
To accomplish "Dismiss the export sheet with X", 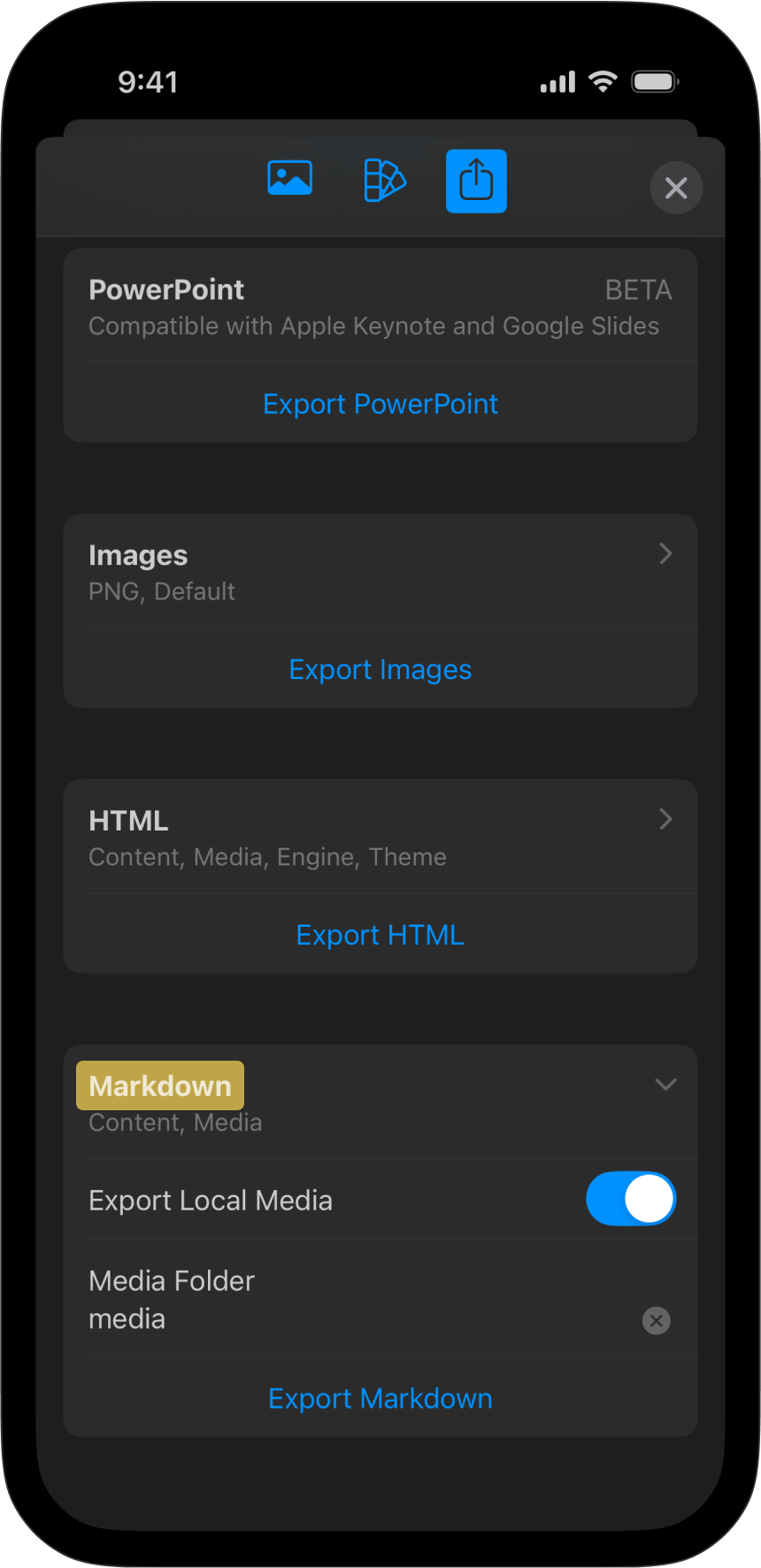I will point(676,188).
